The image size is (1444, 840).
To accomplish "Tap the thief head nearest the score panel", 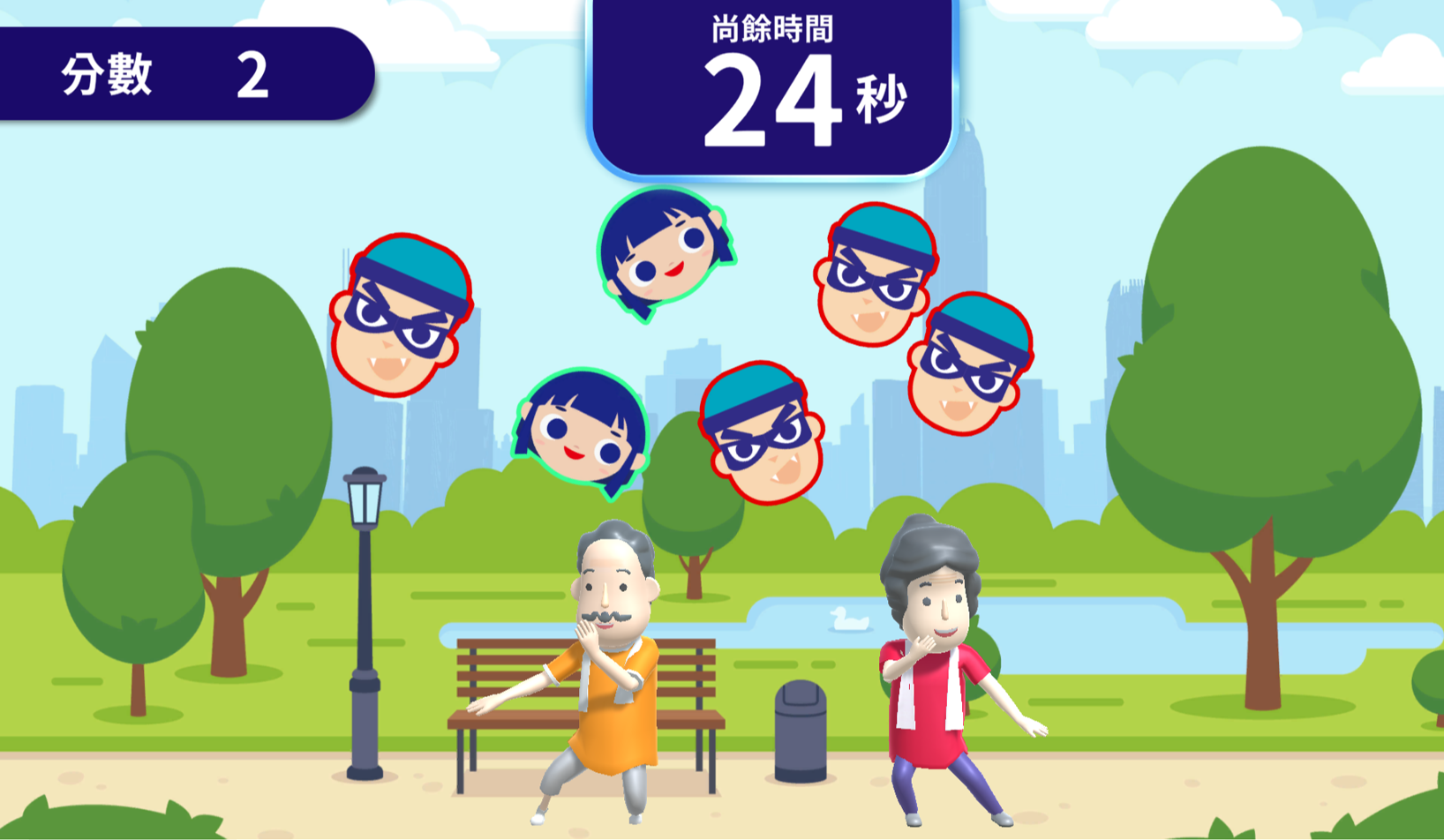I will [x=401, y=316].
